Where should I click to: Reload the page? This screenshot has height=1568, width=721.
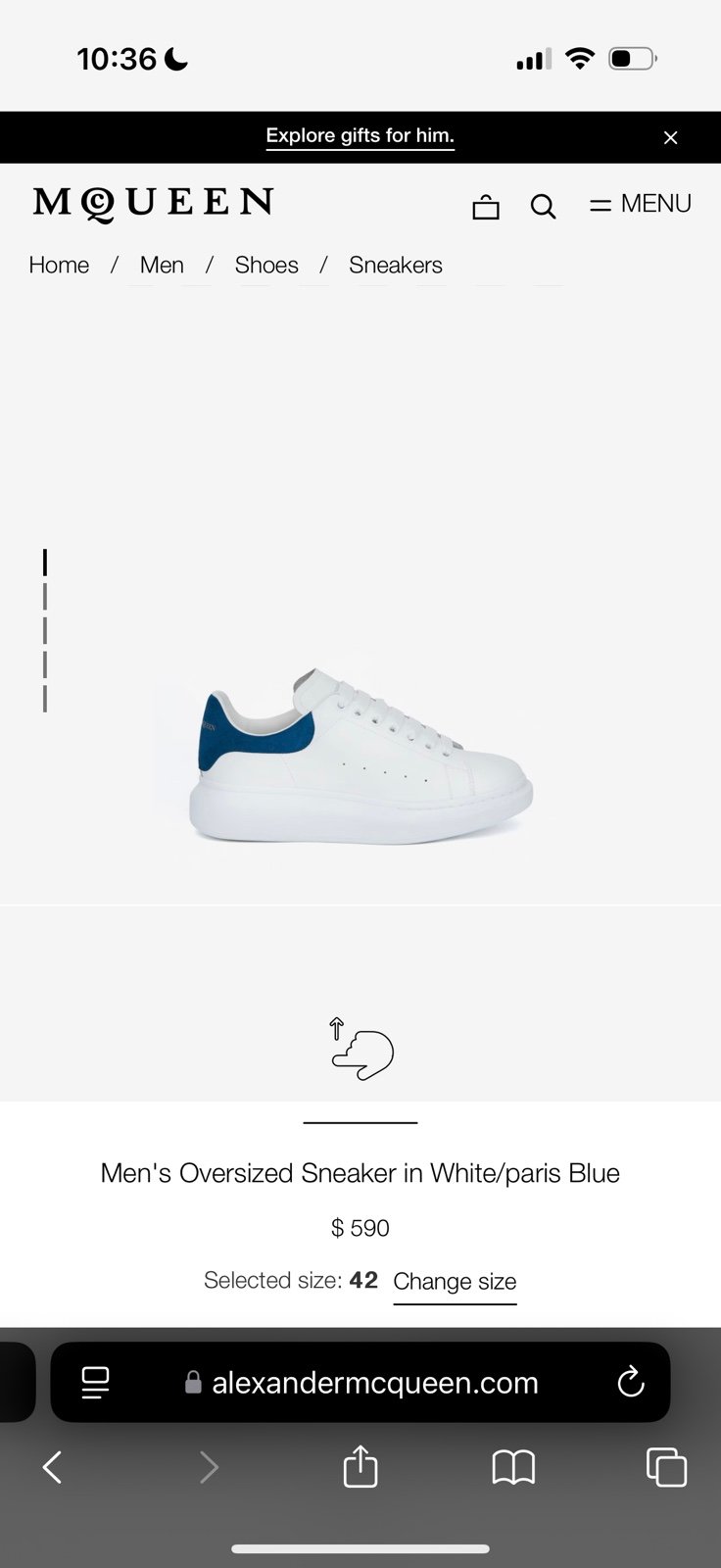tap(631, 1383)
